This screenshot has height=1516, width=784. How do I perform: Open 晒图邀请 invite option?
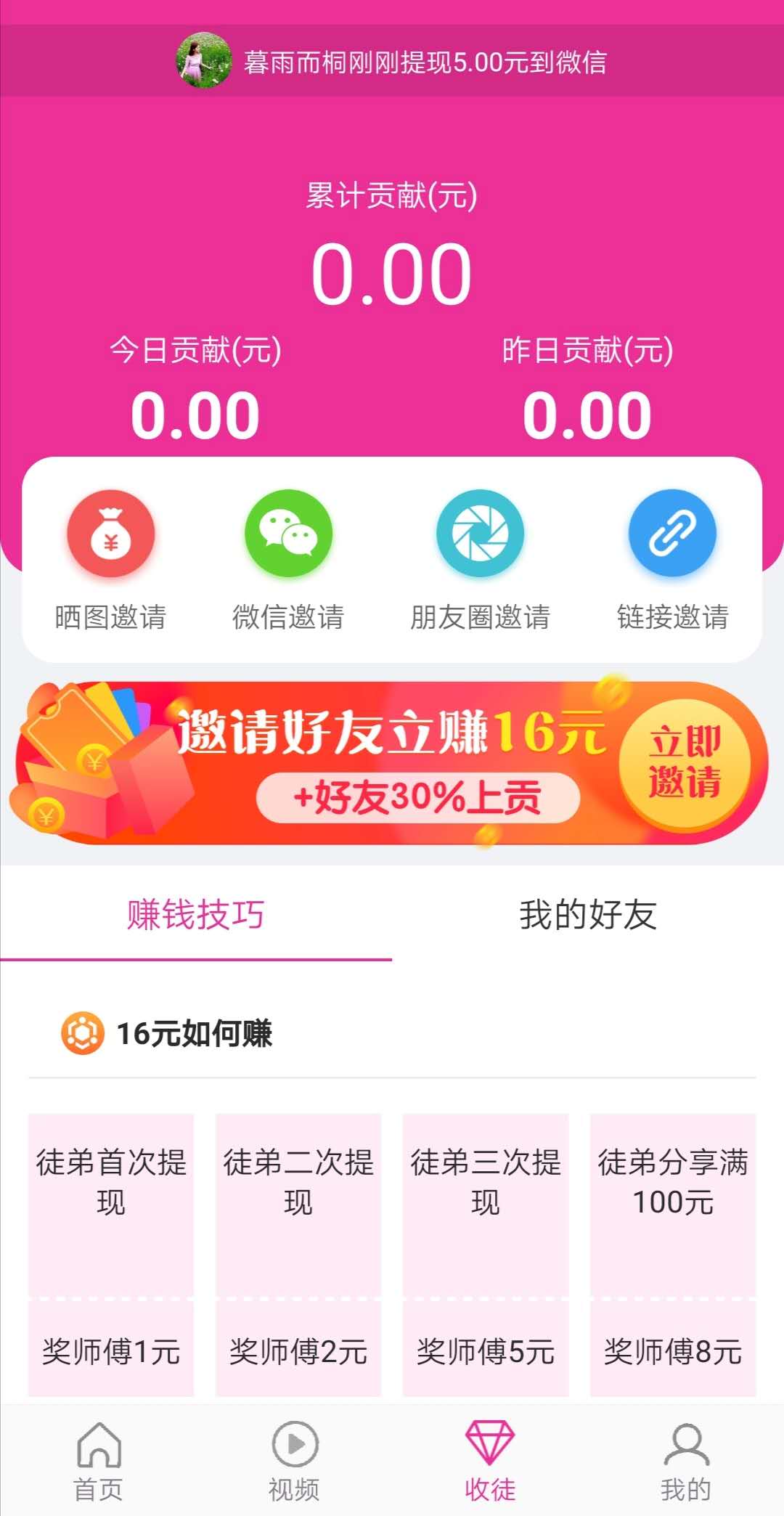[110, 561]
